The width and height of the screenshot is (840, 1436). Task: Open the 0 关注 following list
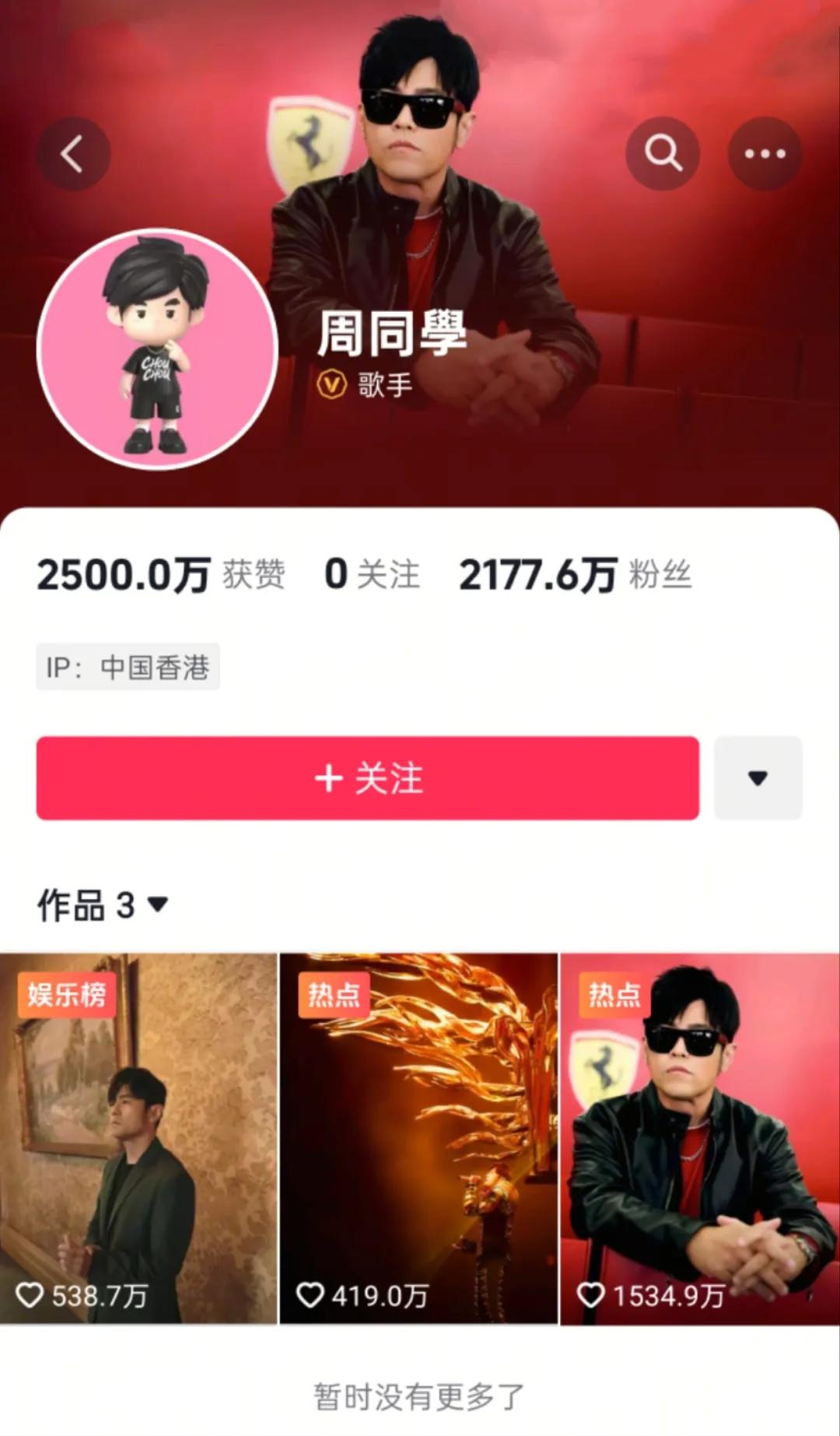point(372,576)
